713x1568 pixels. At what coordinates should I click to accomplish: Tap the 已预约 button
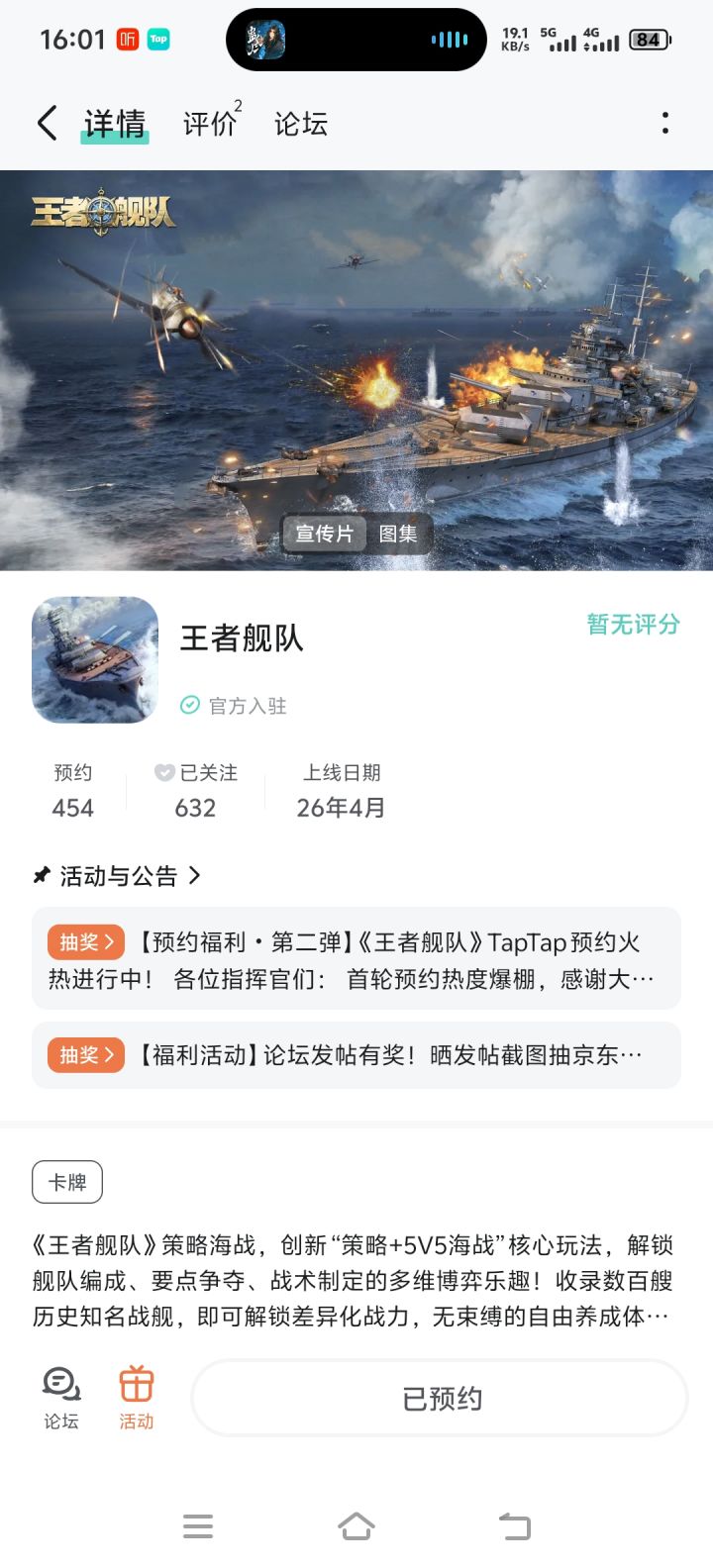(x=440, y=1398)
